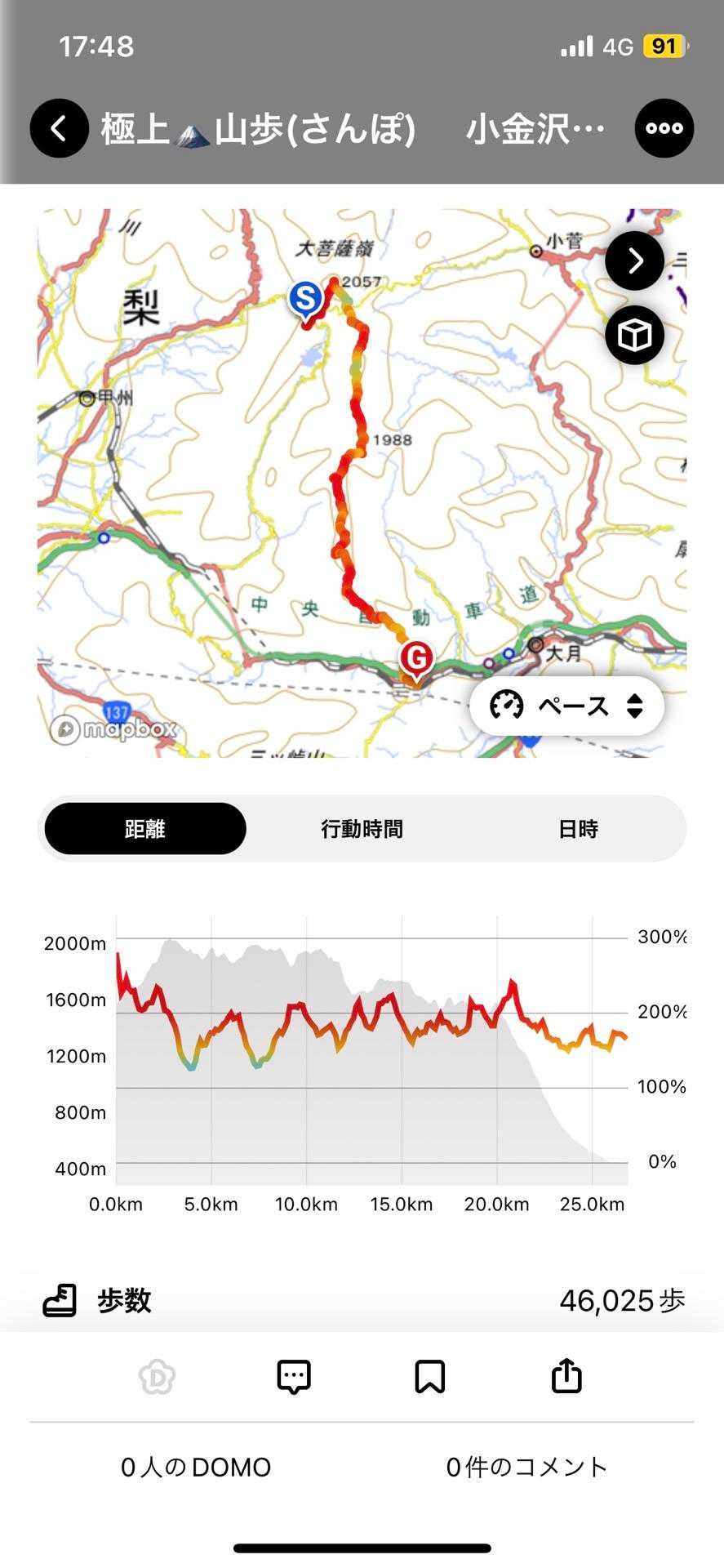This screenshot has width=724, height=1568.
Task: Open the ペース map display dropdown
Action: tap(566, 706)
